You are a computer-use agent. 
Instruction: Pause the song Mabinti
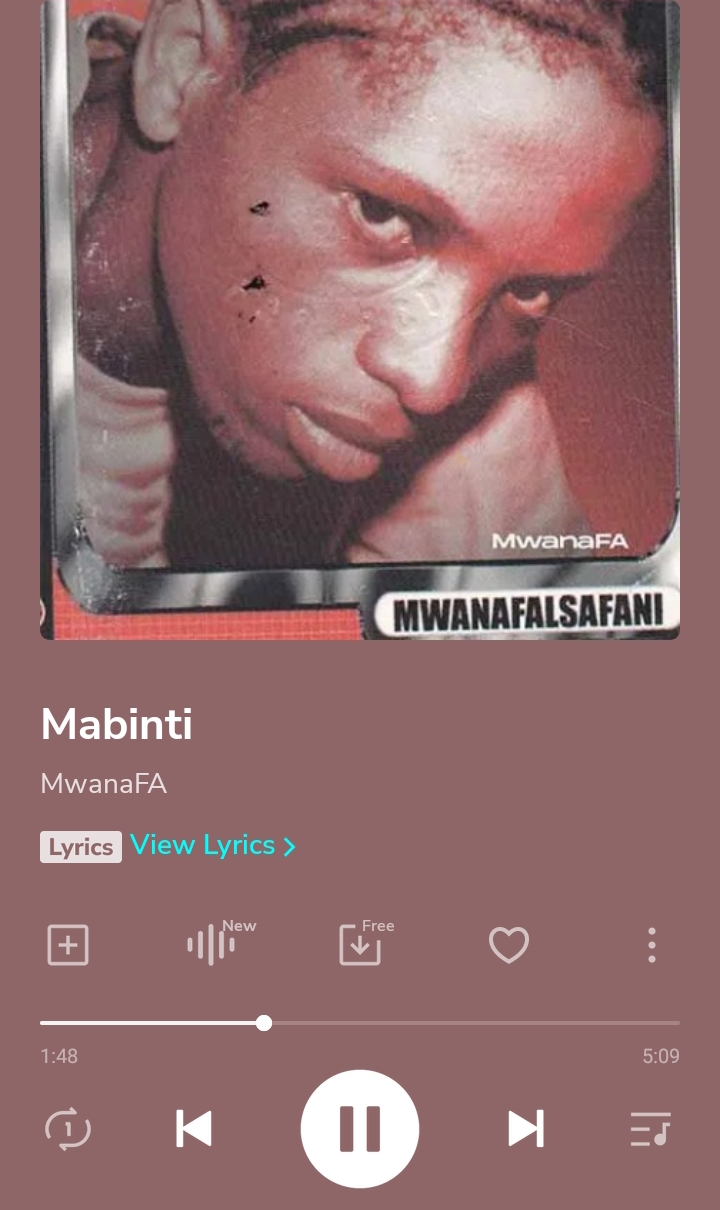(x=360, y=1129)
